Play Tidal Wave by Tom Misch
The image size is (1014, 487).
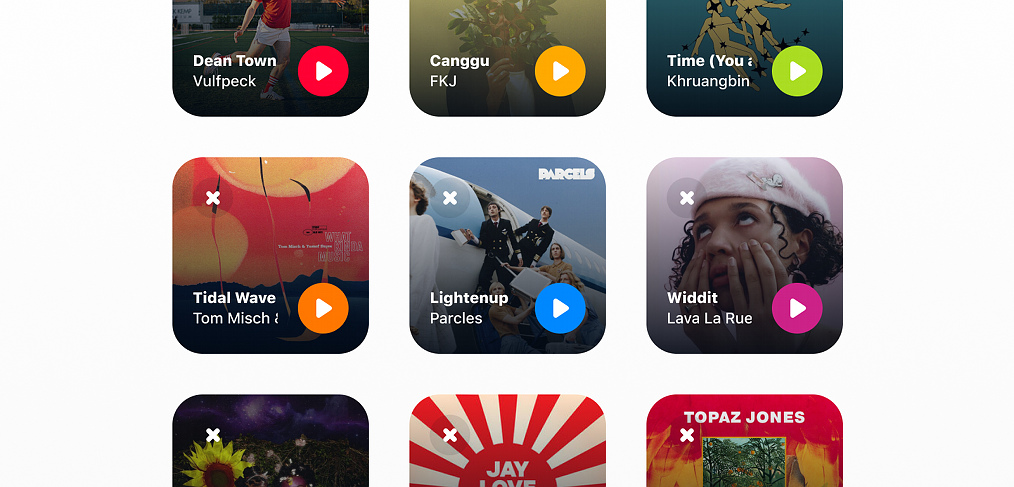[x=323, y=308]
